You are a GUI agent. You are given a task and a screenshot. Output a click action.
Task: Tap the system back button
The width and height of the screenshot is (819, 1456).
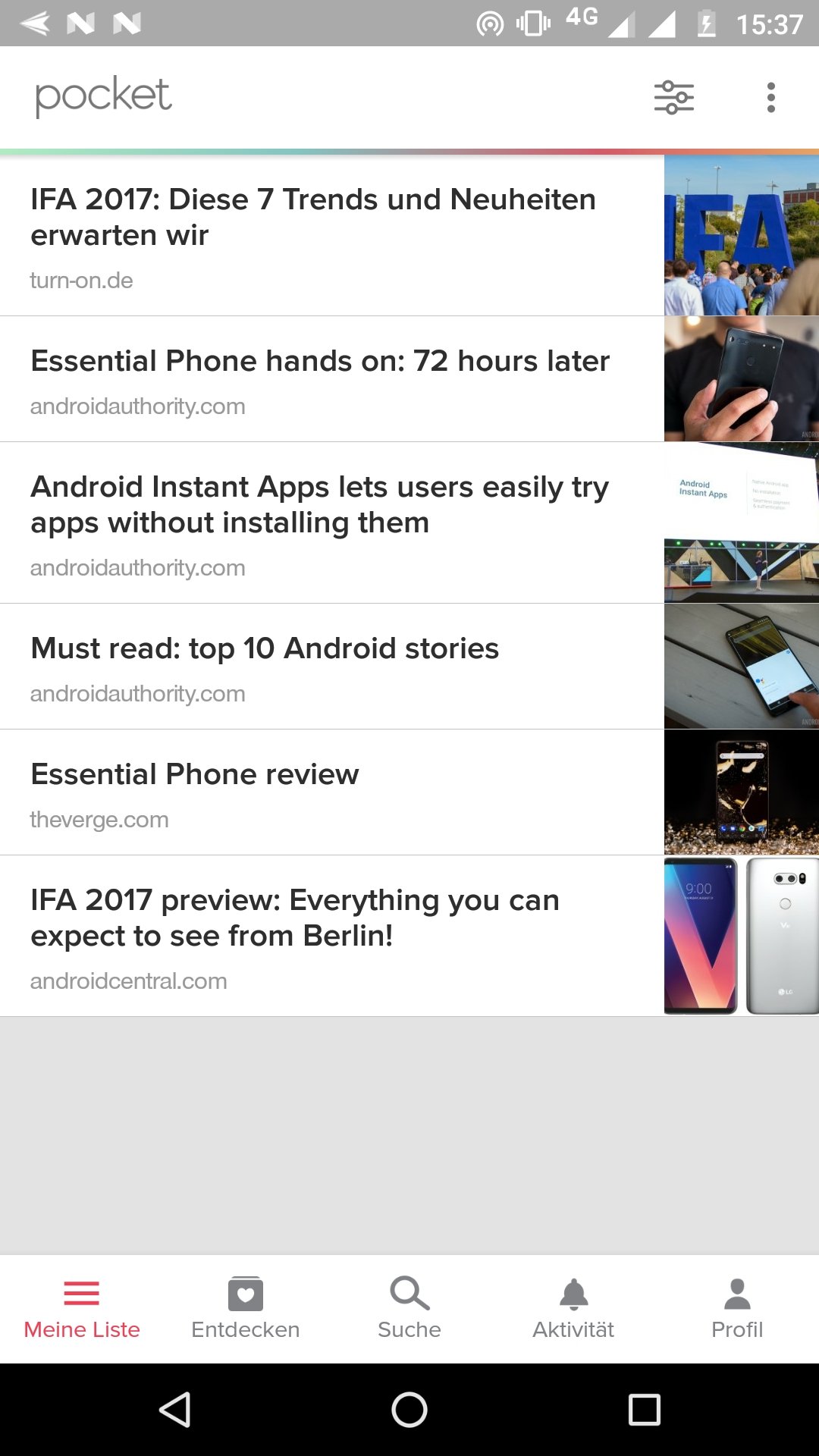(175, 1410)
